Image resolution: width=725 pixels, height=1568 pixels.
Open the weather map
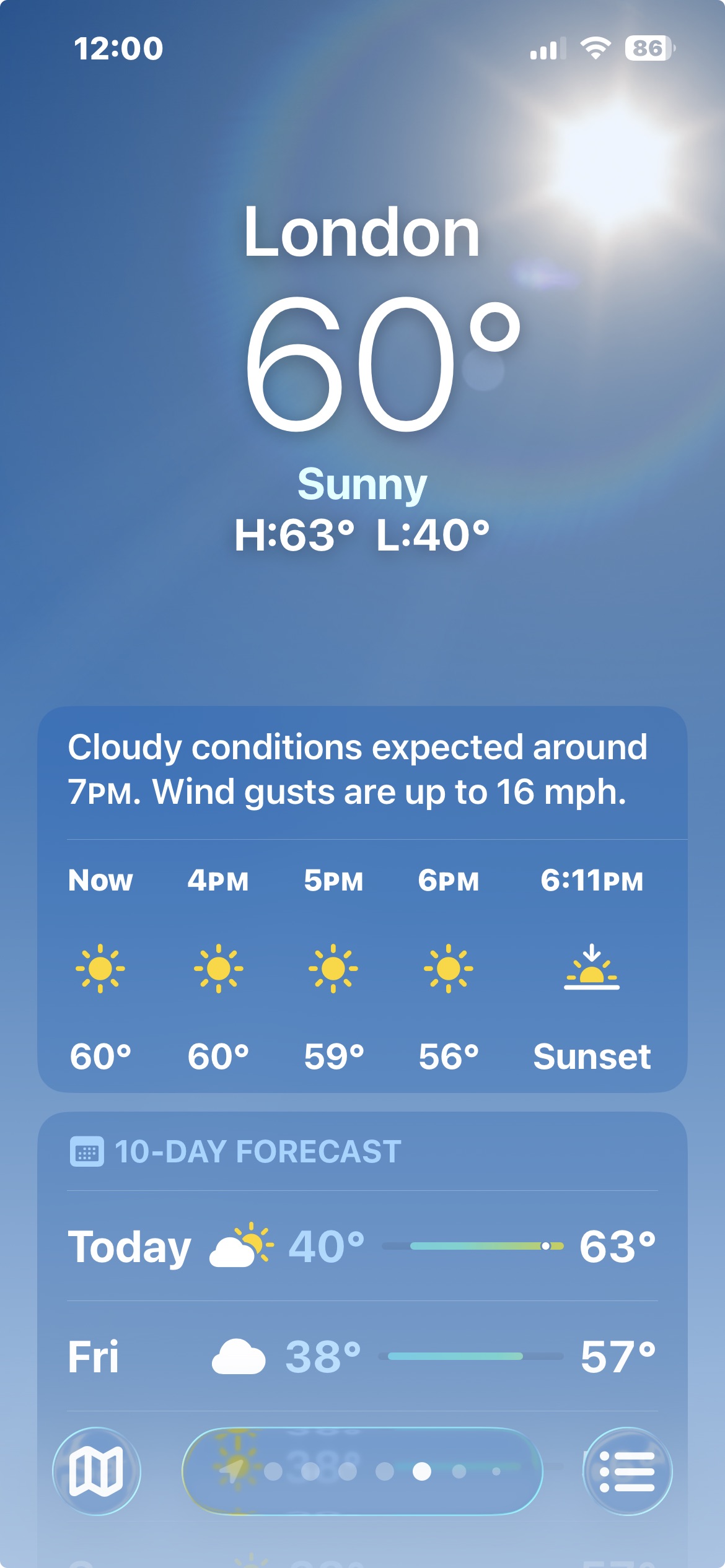[97, 1471]
